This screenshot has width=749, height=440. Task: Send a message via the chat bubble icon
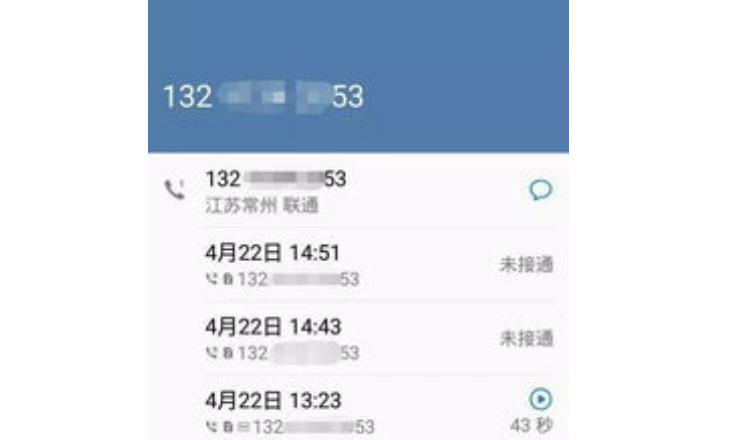[x=540, y=191]
